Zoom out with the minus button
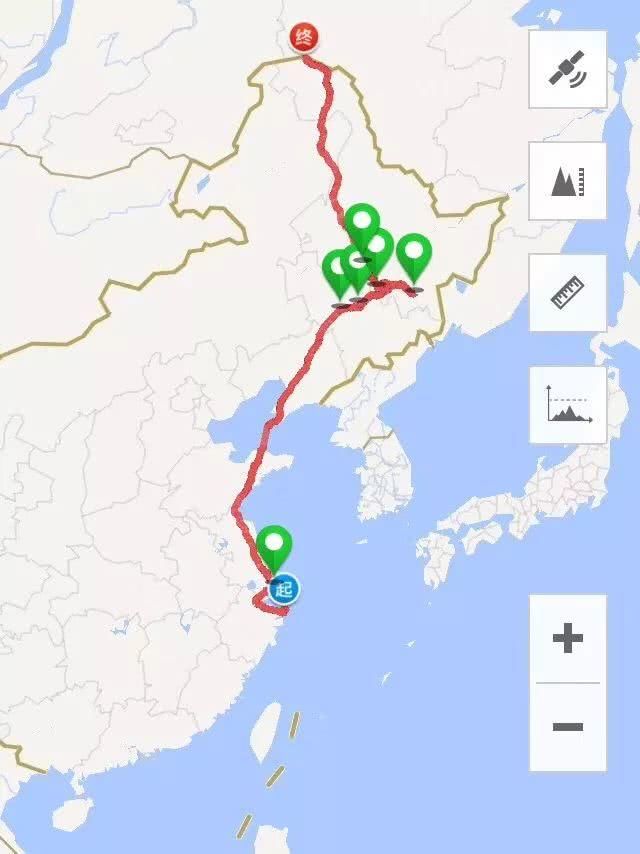The height and width of the screenshot is (854, 640). coord(567,726)
